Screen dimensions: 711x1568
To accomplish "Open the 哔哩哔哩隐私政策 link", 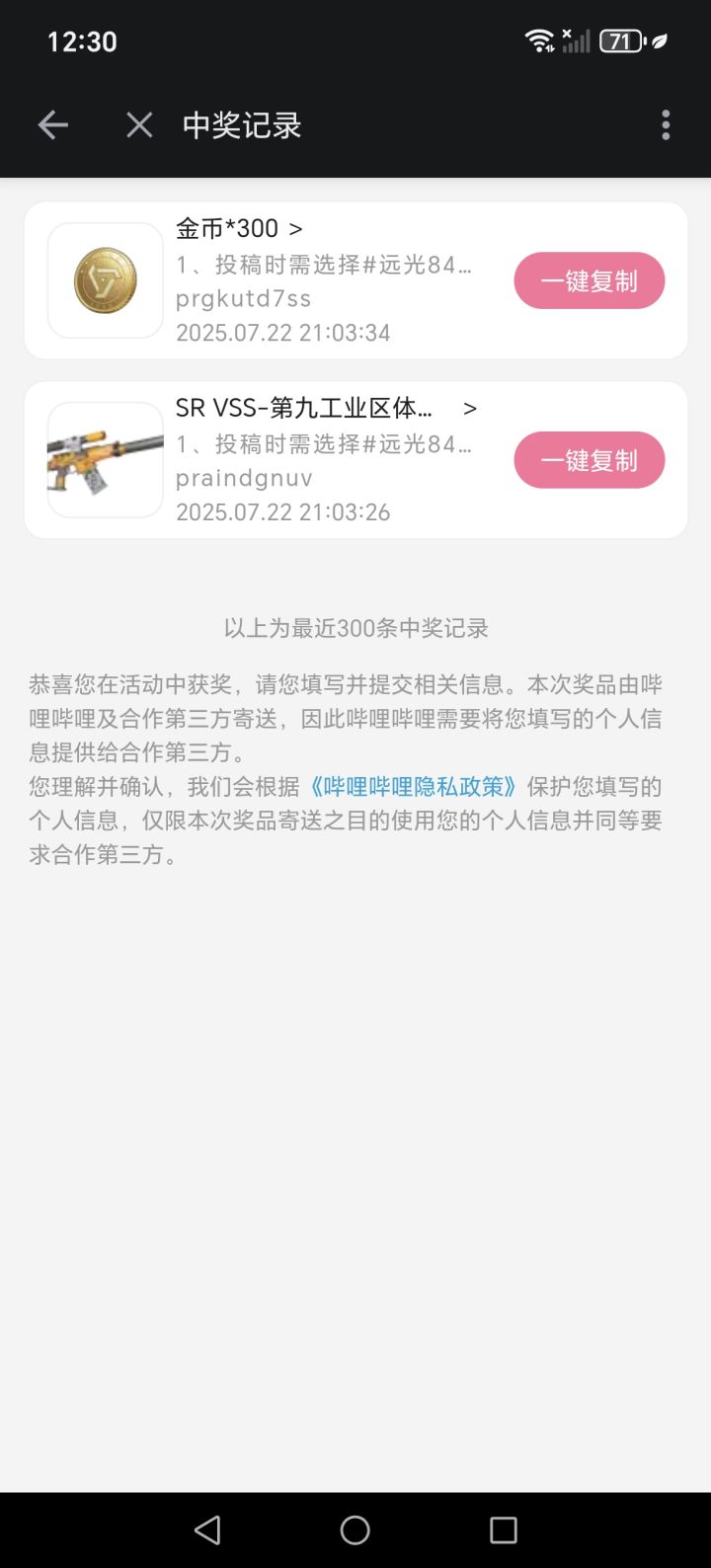I will pyautogui.click(x=413, y=787).
